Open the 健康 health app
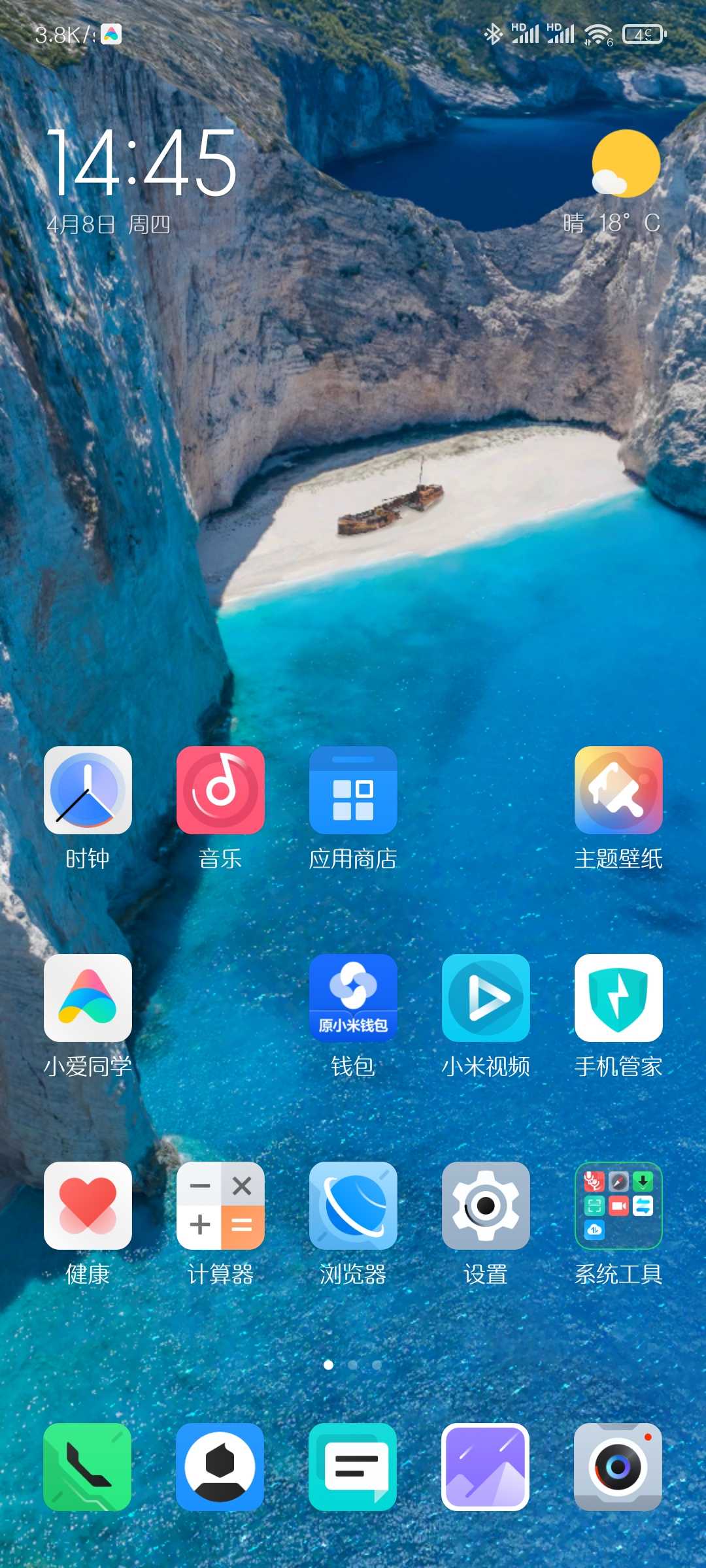This screenshot has height=1568, width=706. 88,1205
